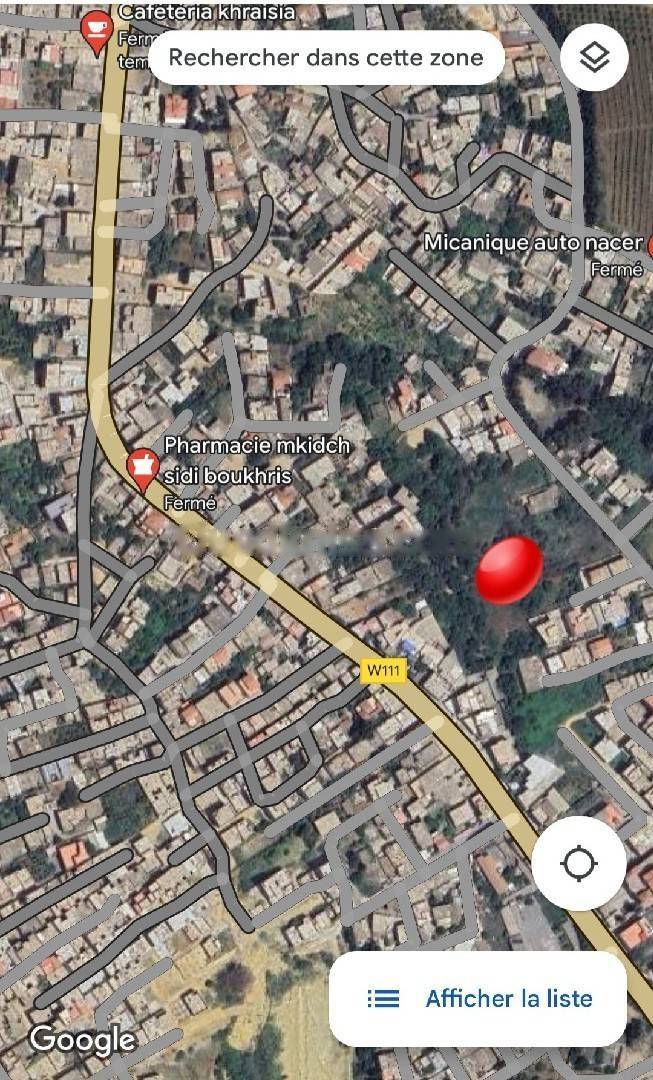Image resolution: width=653 pixels, height=1080 pixels.
Task: Tap Afficher la liste button
Action: [478, 998]
